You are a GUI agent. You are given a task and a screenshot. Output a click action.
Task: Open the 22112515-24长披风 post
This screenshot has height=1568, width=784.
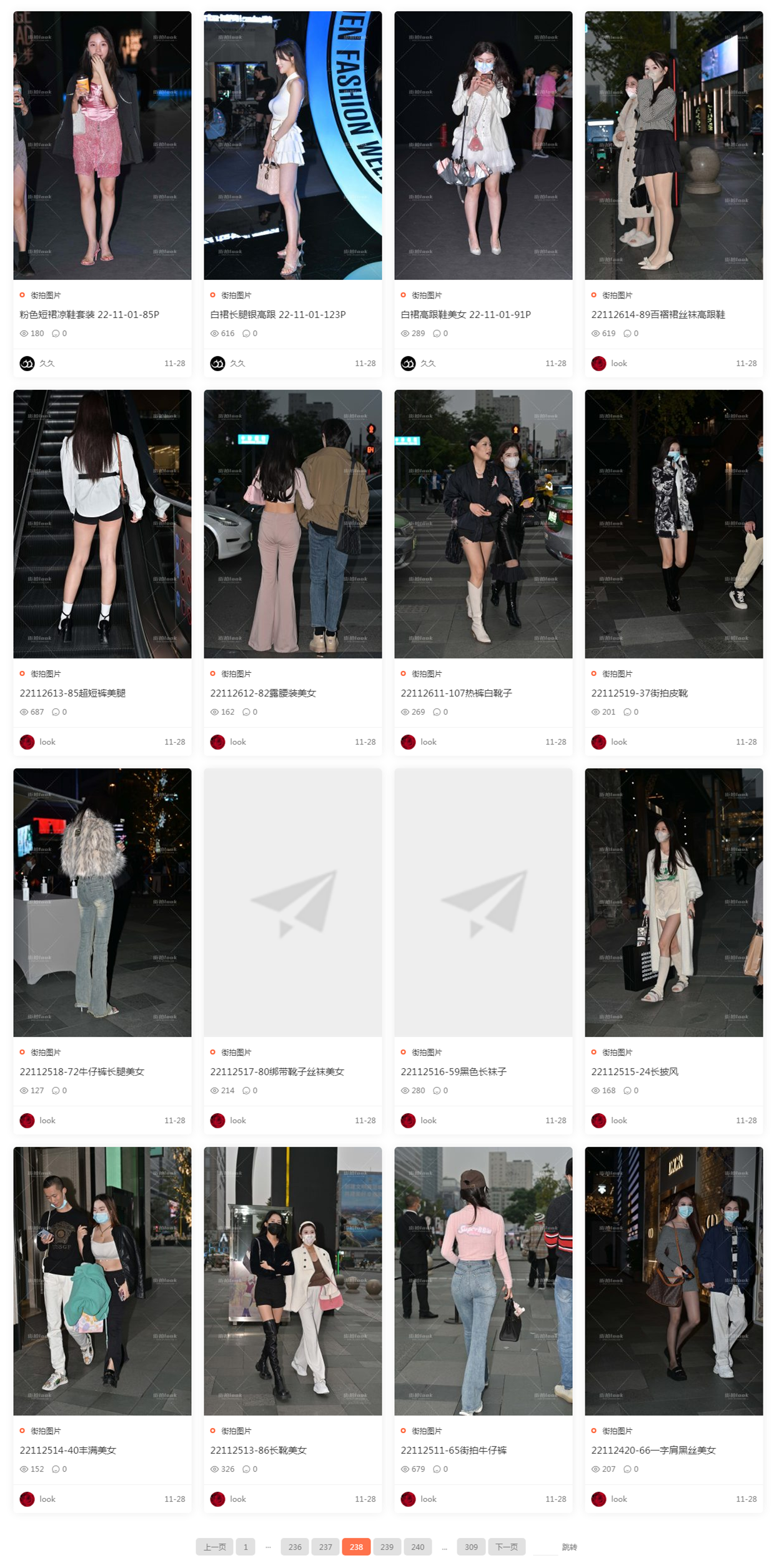pos(635,1071)
